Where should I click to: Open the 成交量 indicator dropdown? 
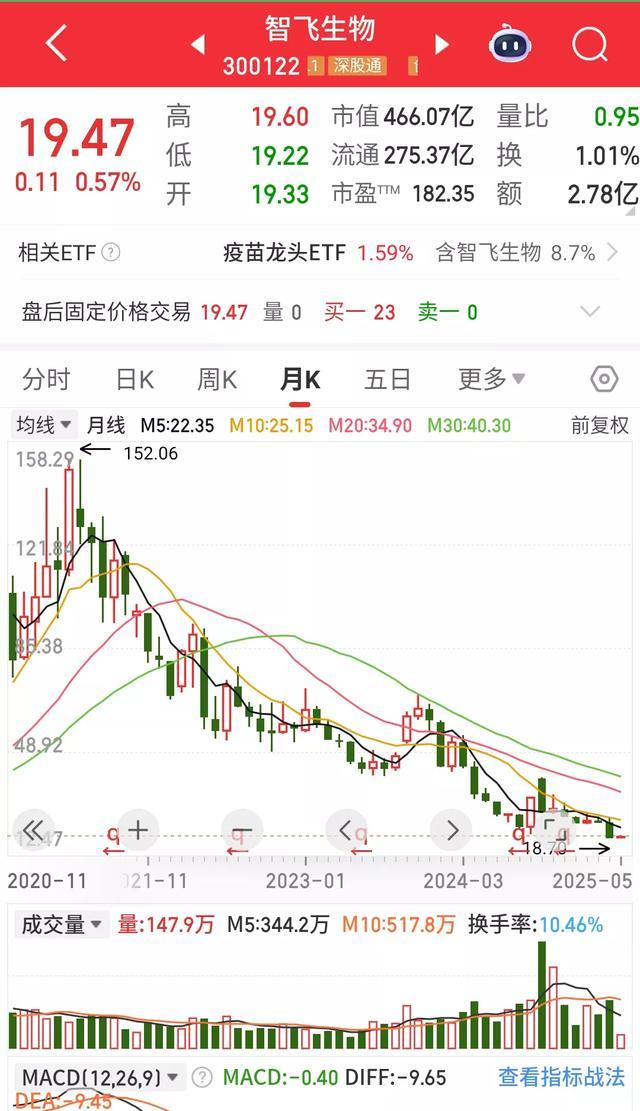pos(62,925)
